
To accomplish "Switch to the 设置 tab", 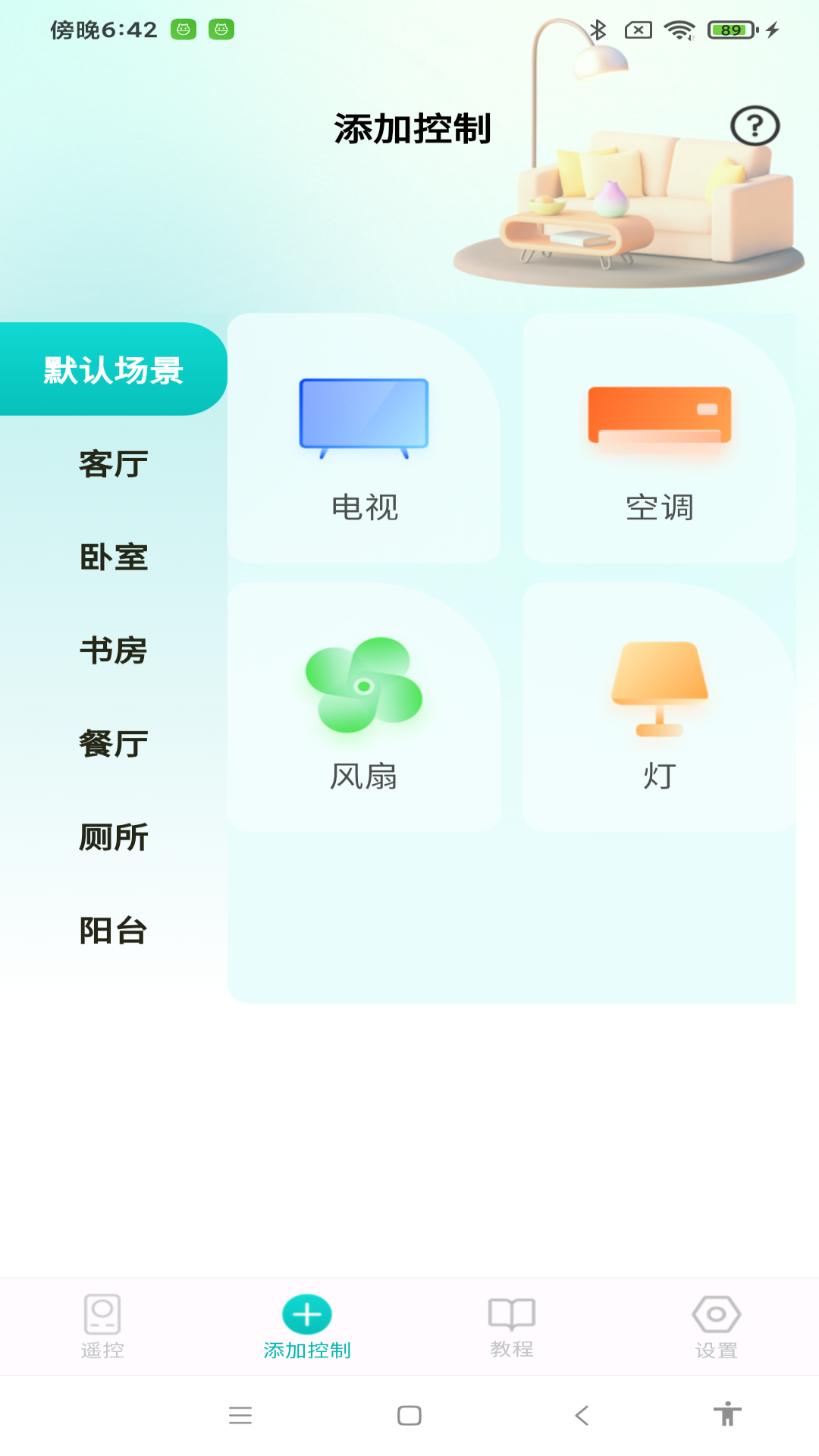I will click(717, 1327).
